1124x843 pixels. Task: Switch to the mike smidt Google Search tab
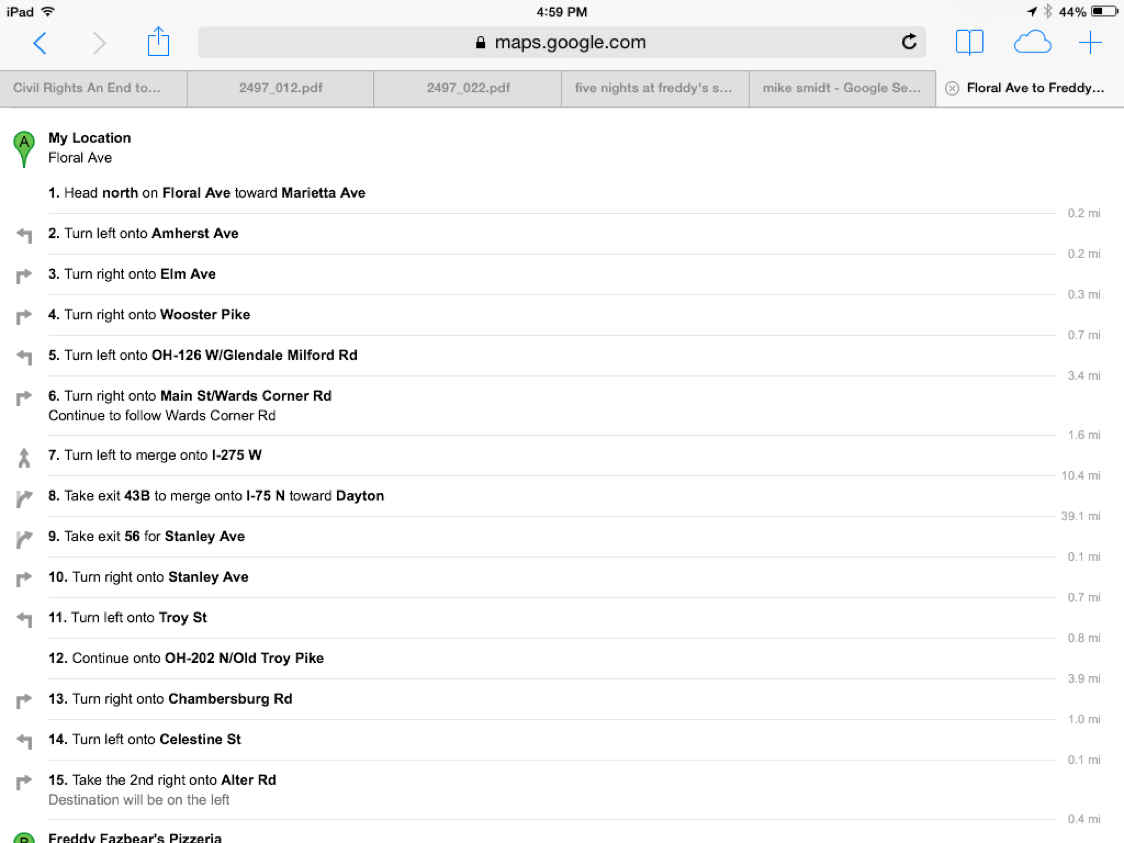841,88
